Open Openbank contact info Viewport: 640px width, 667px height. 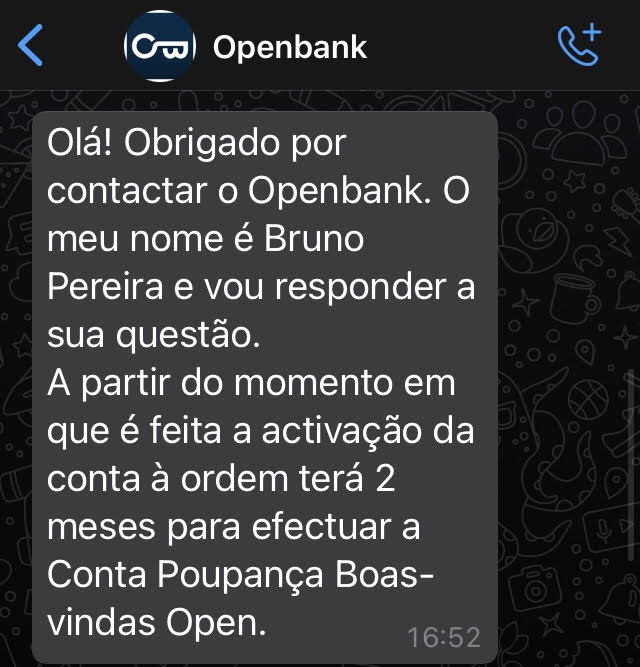(x=289, y=47)
